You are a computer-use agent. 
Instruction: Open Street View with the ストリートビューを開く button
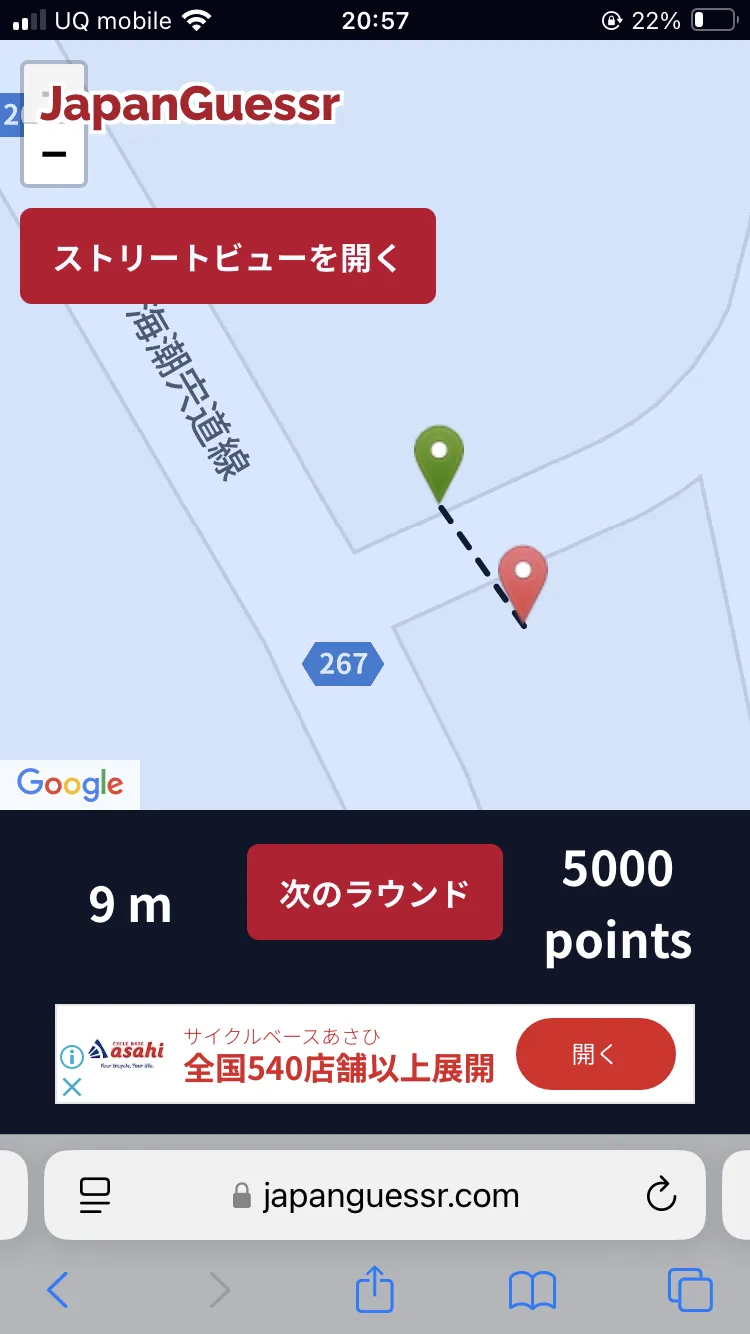228,256
